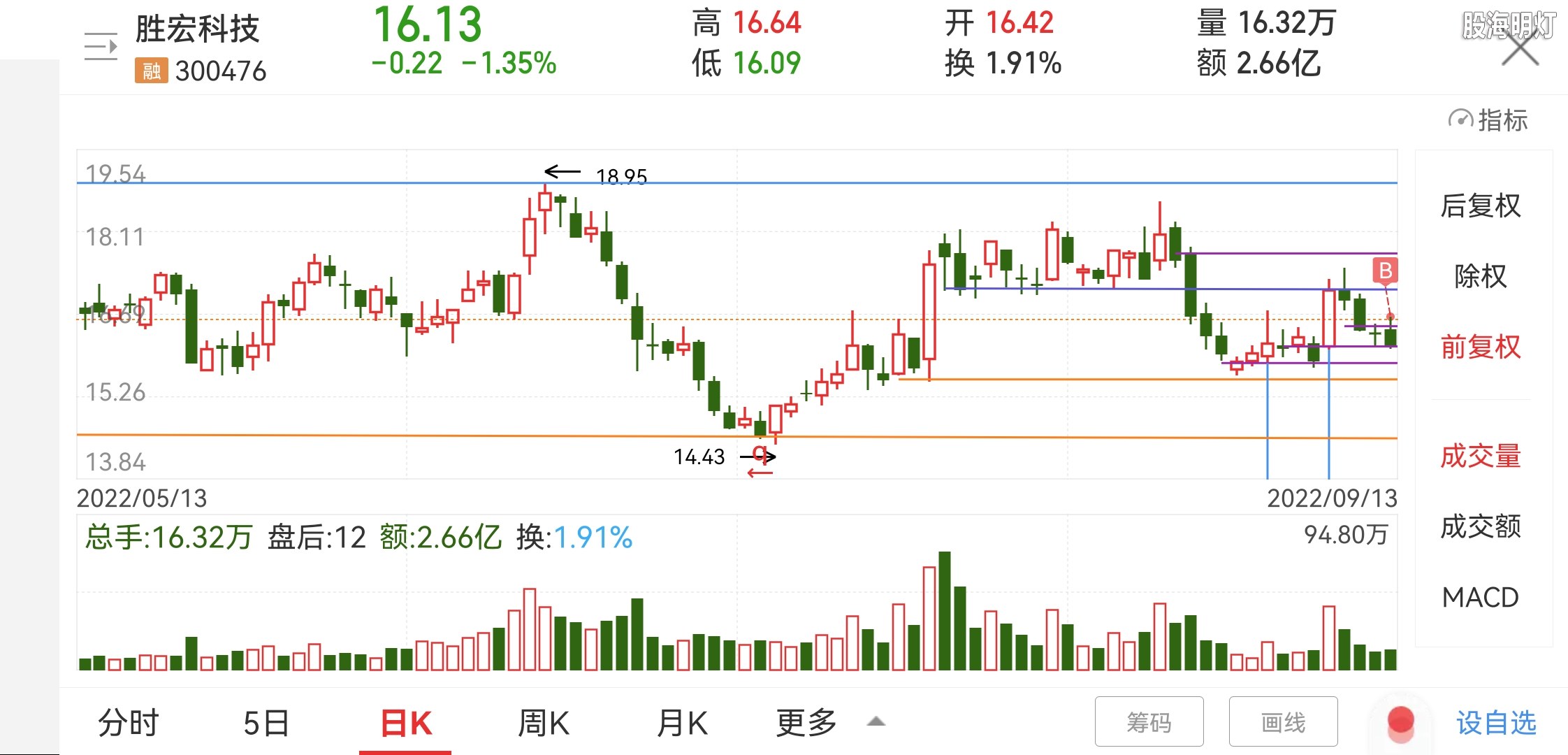Switch to the 周K weekly chart

pyautogui.click(x=544, y=723)
